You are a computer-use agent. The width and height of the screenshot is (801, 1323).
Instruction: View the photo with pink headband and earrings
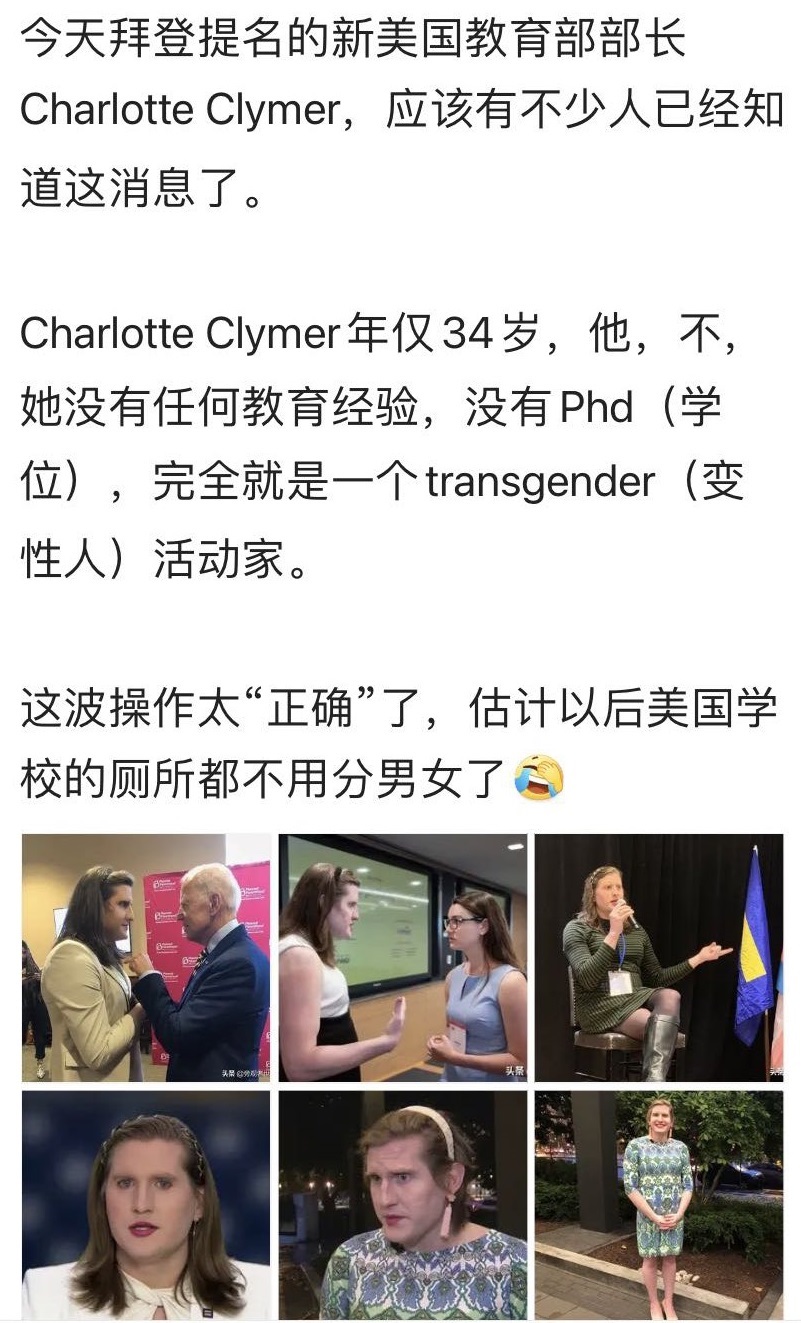point(402,1205)
